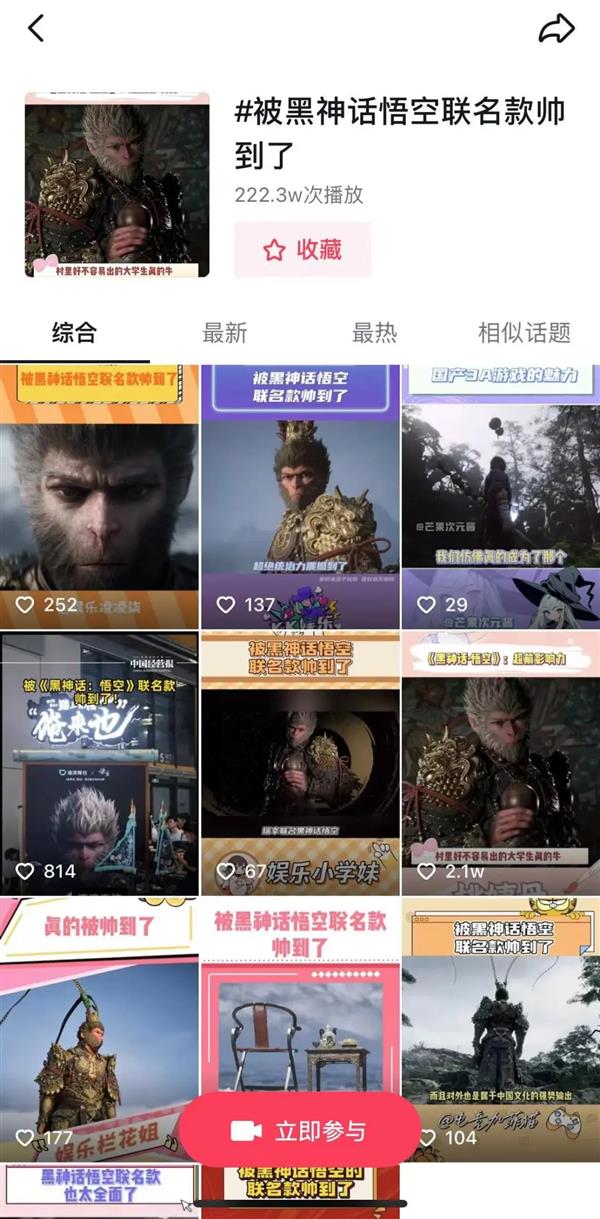Open the video with 814 likes
The height and width of the screenshot is (1219, 600).
99,762
